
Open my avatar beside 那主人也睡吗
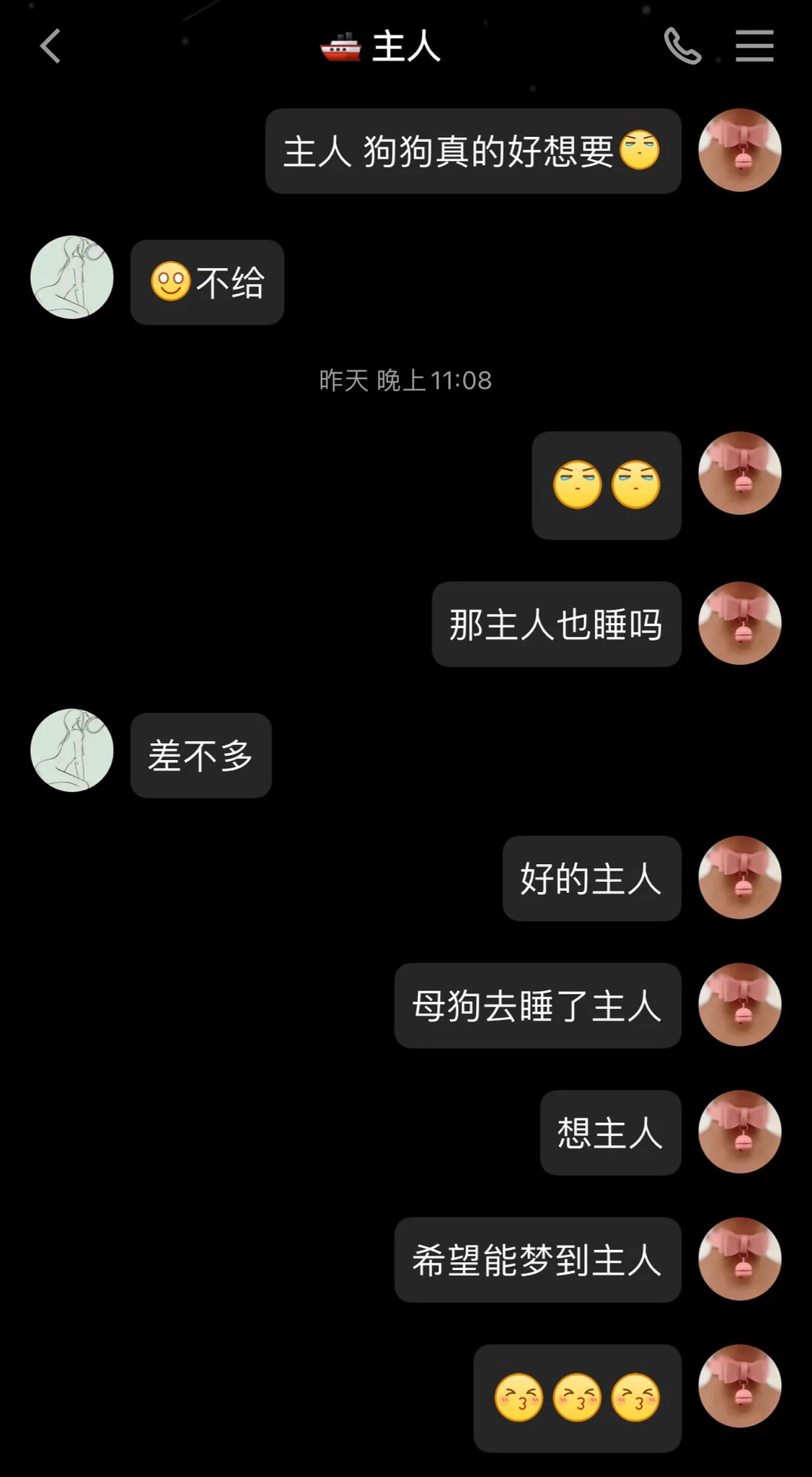tap(739, 623)
